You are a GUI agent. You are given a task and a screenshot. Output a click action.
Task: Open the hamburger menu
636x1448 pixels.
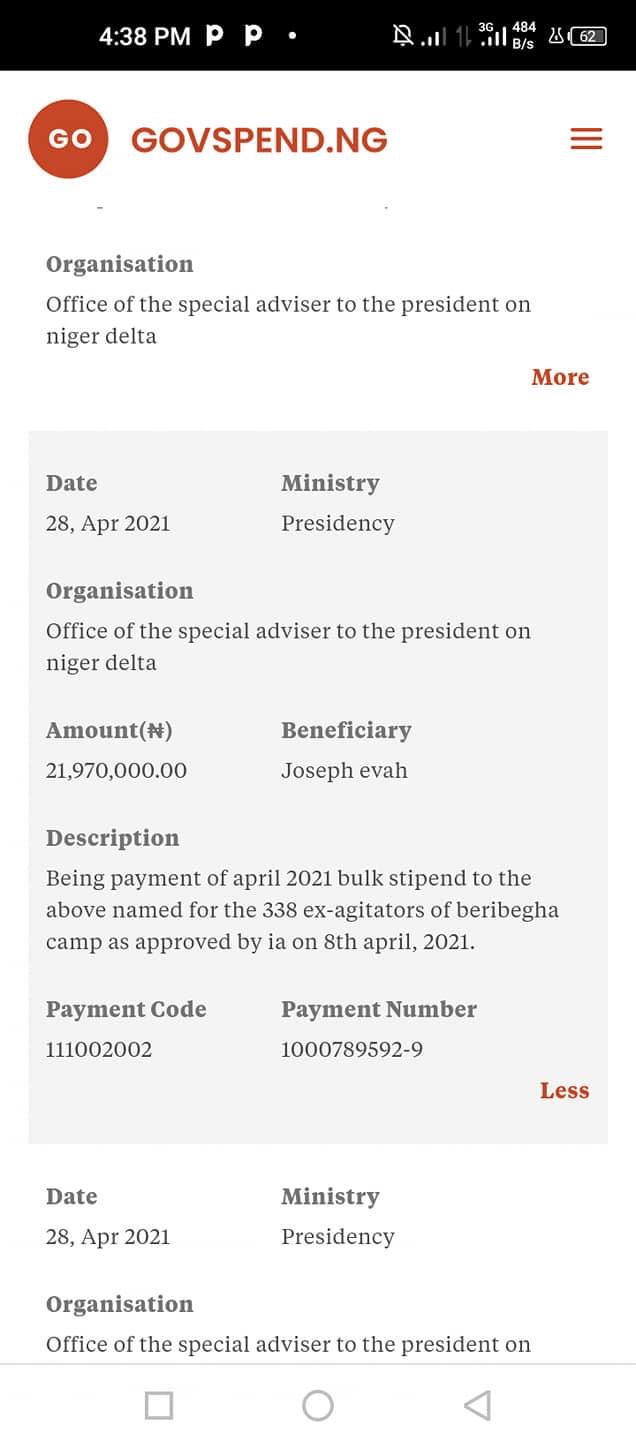(586, 139)
